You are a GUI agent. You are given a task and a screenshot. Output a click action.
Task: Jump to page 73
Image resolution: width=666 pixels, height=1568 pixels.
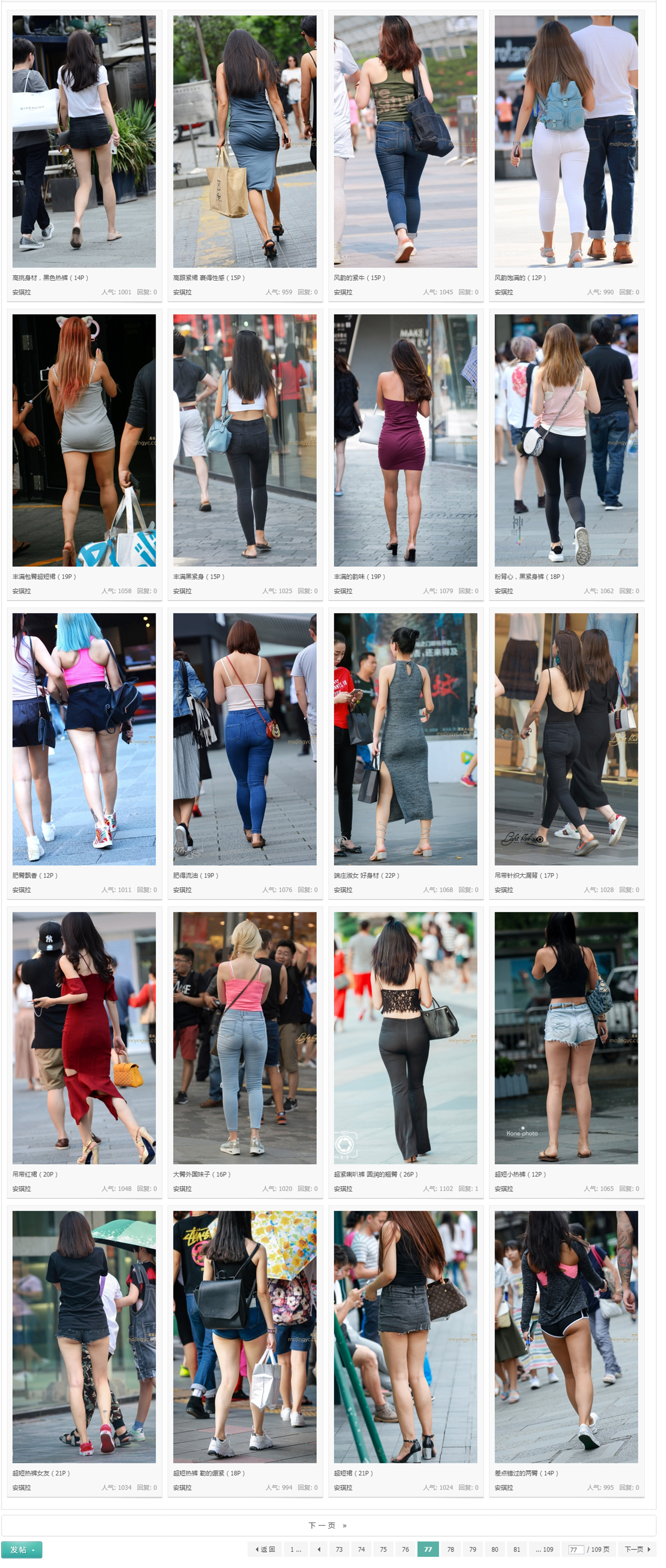tap(339, 1549)
